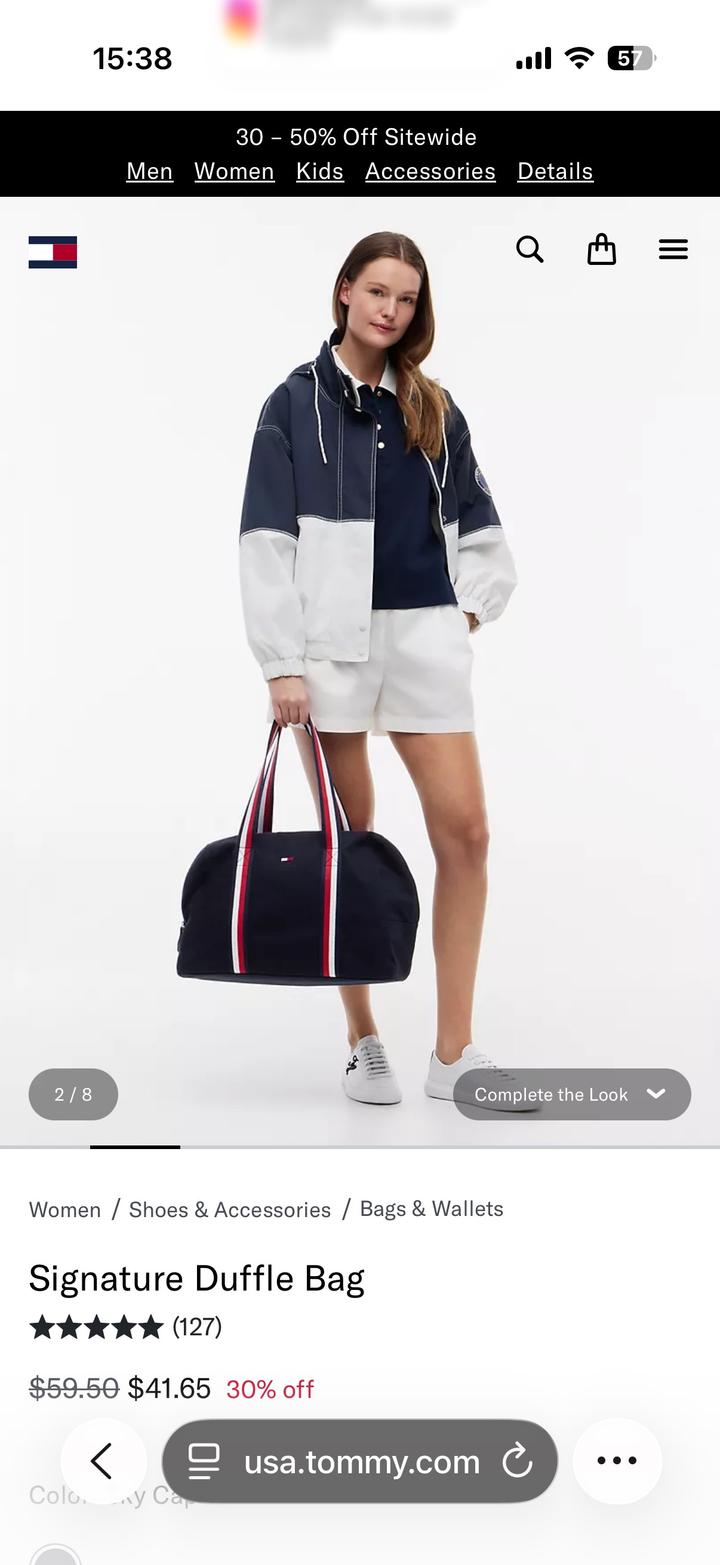
Task: Open the Kids sale link
Action: 319,171
